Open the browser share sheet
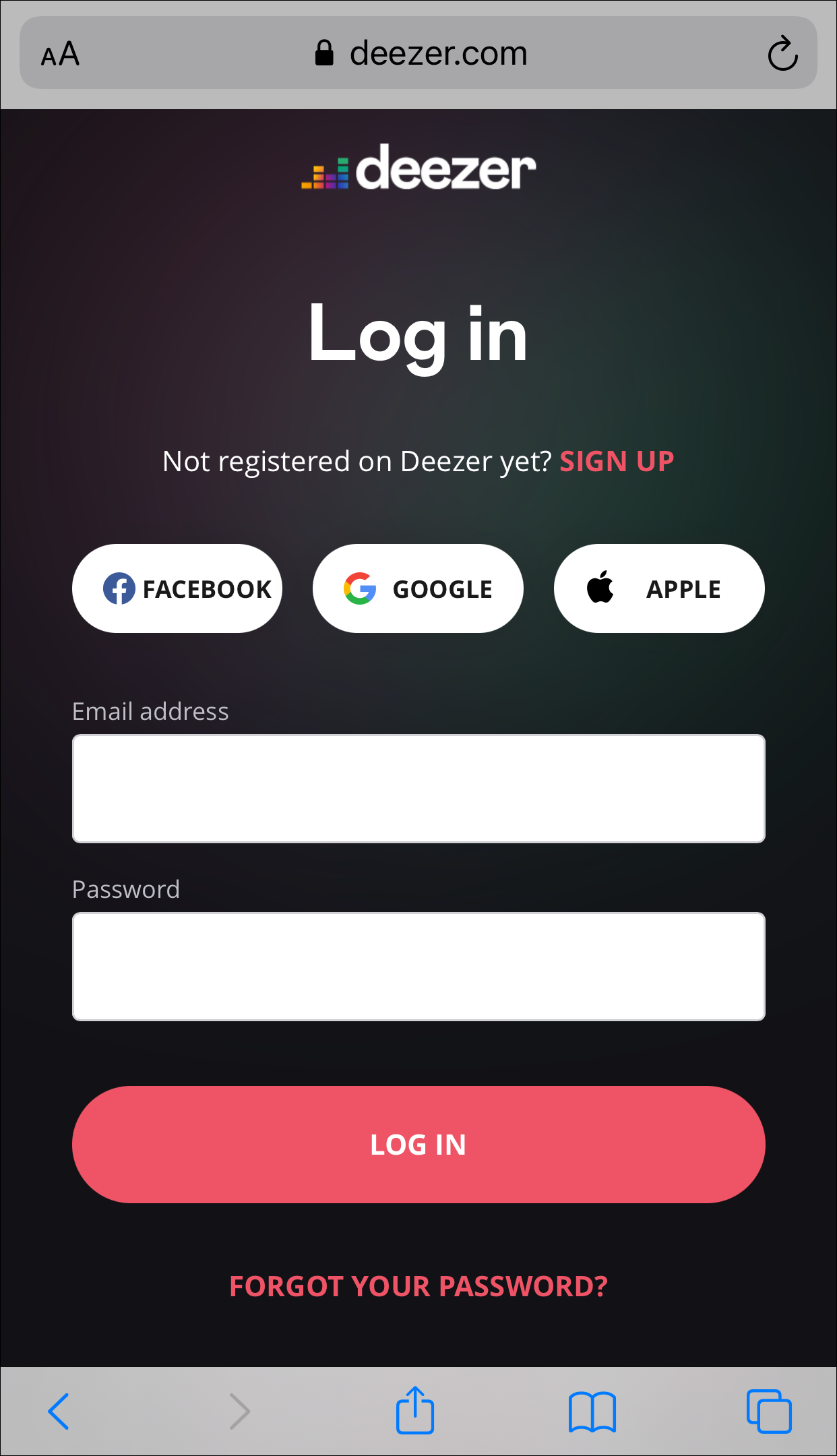The height and width of the screenshot is (1456, 837). click(414, 1410)
